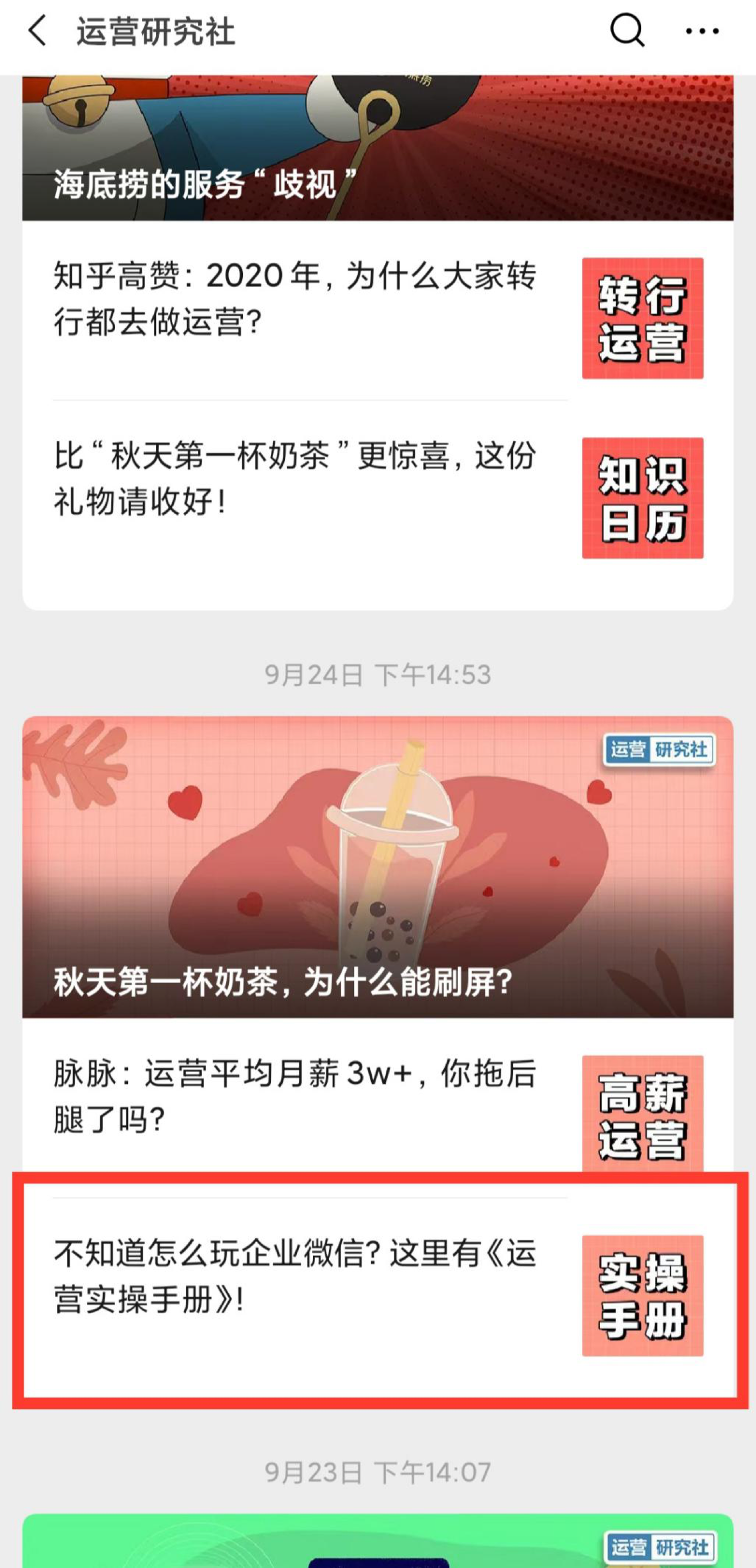
Task: Open the green 9月23日 article card
Action: click(377, 1541)
